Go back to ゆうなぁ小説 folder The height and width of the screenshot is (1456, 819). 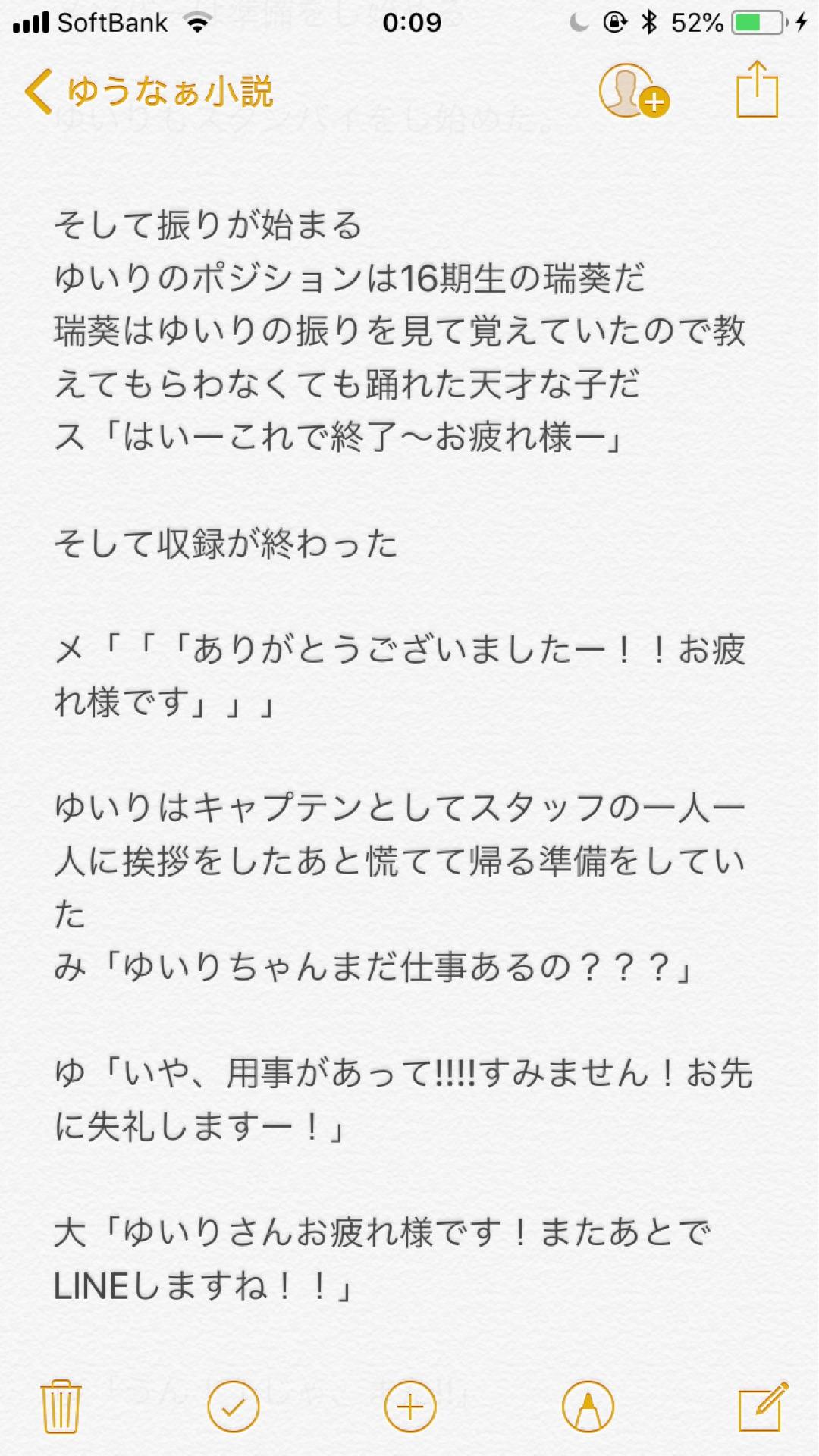[148, 93]
